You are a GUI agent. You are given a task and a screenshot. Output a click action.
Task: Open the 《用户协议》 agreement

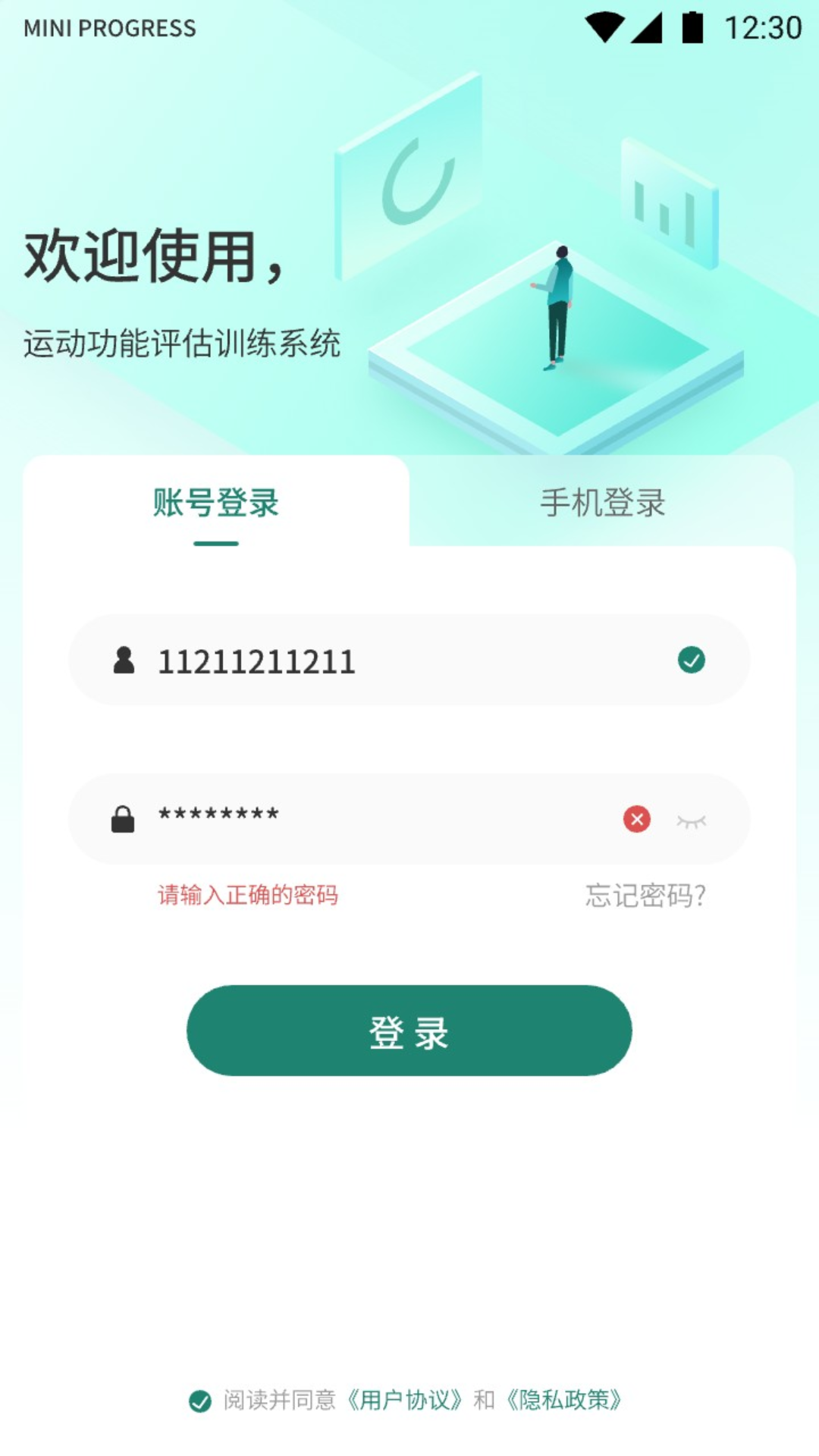(x=406, y=1401)
